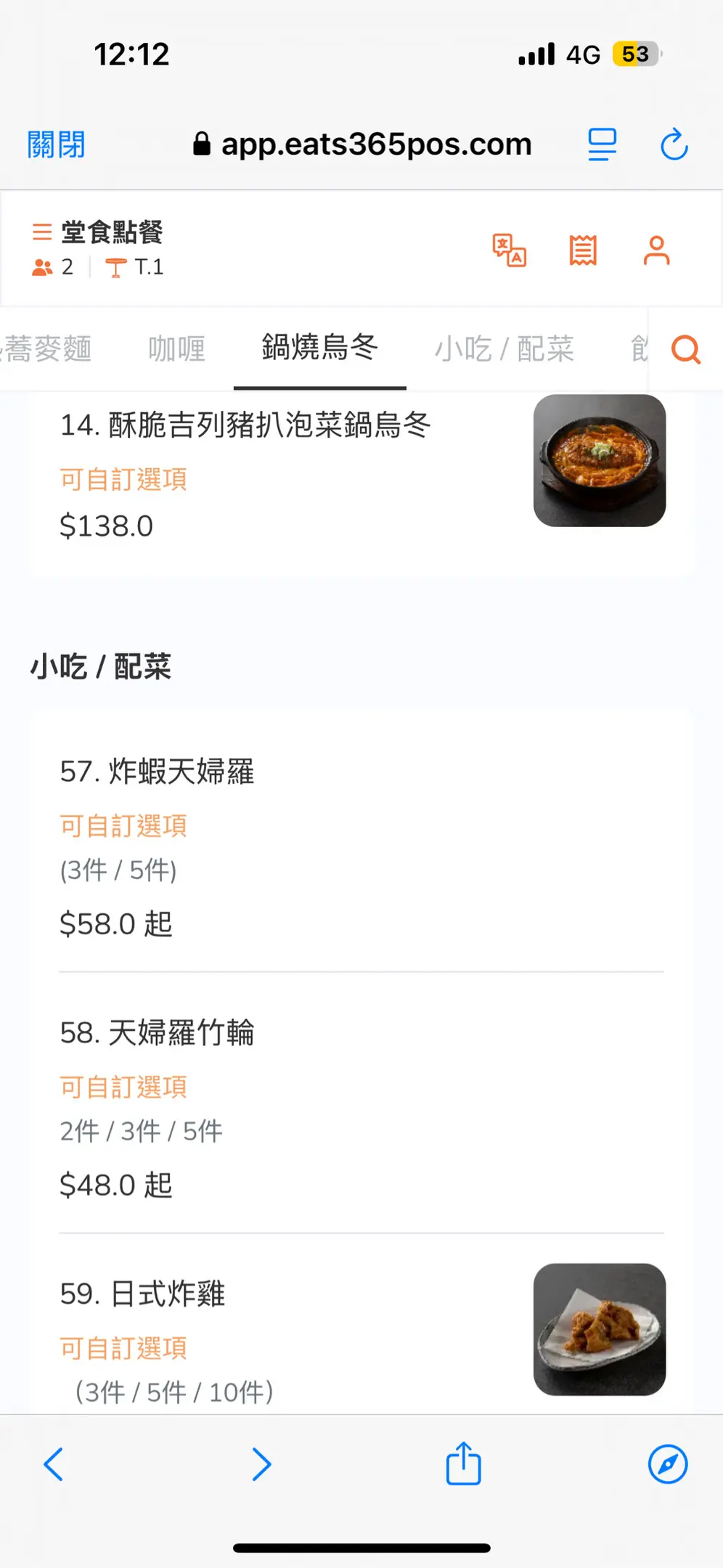Reload the ordering page
723x1568 pixels.
674,144
